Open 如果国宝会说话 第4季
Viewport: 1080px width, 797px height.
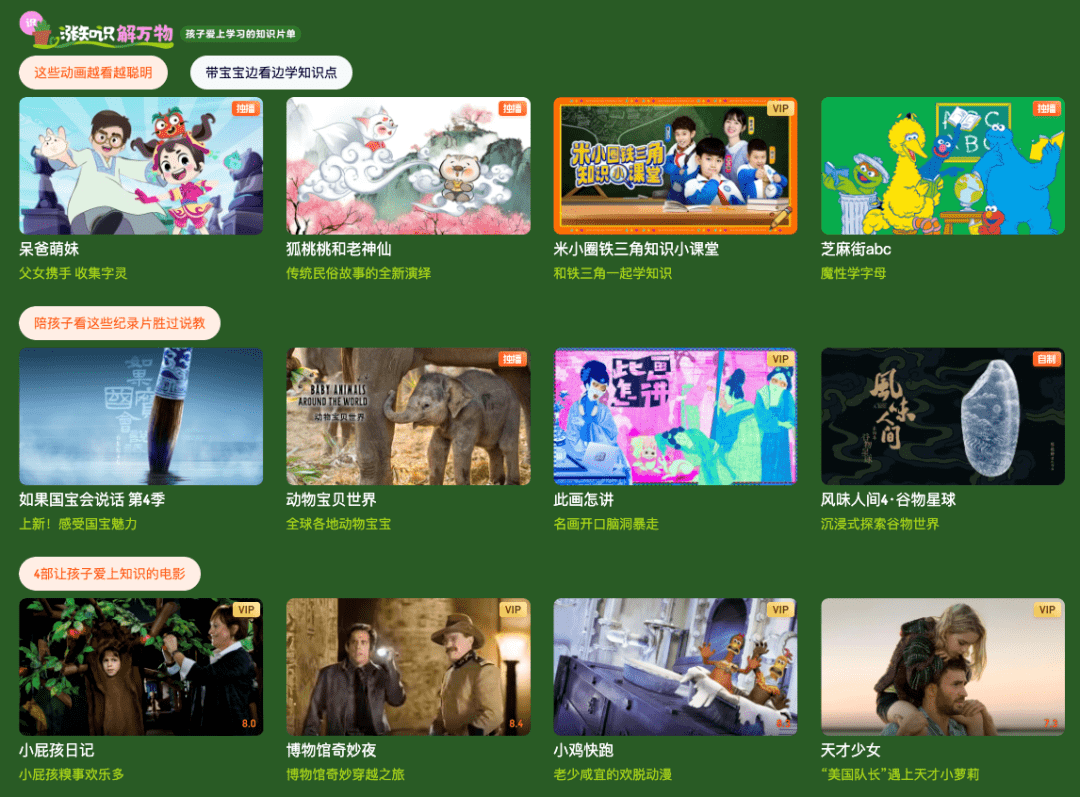141,416
